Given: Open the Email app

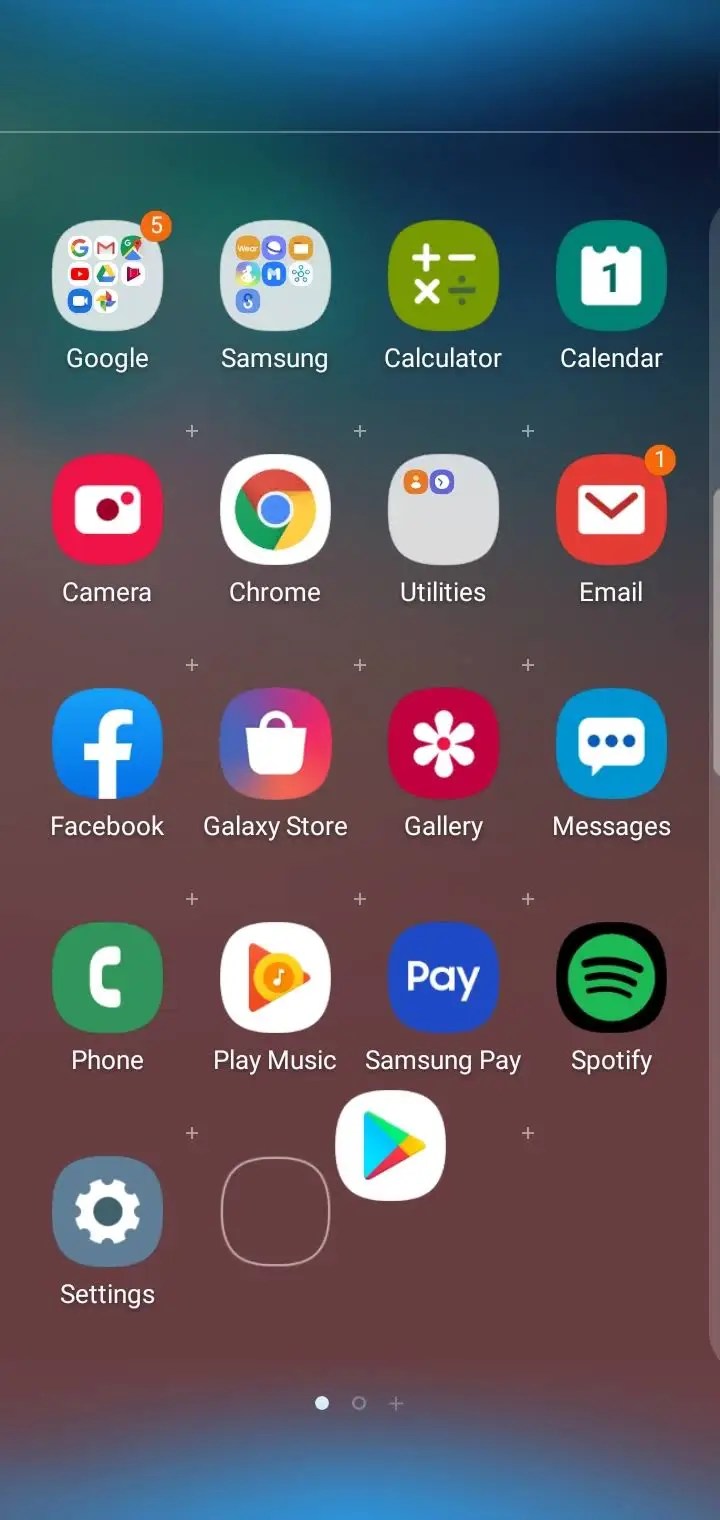Looking at the screenshot, I should click(611, 510).
